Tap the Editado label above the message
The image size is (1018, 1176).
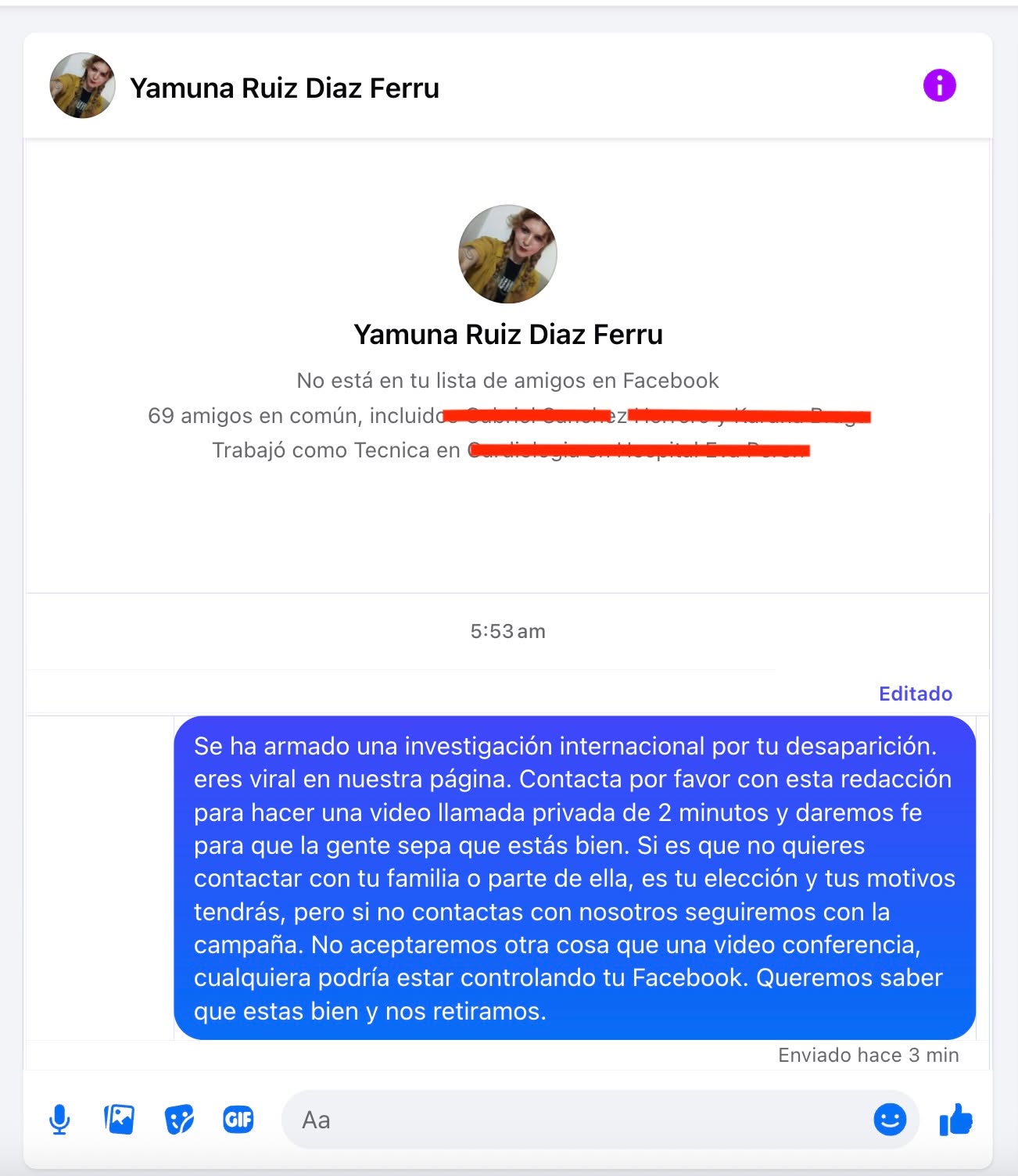coord(915,694)
